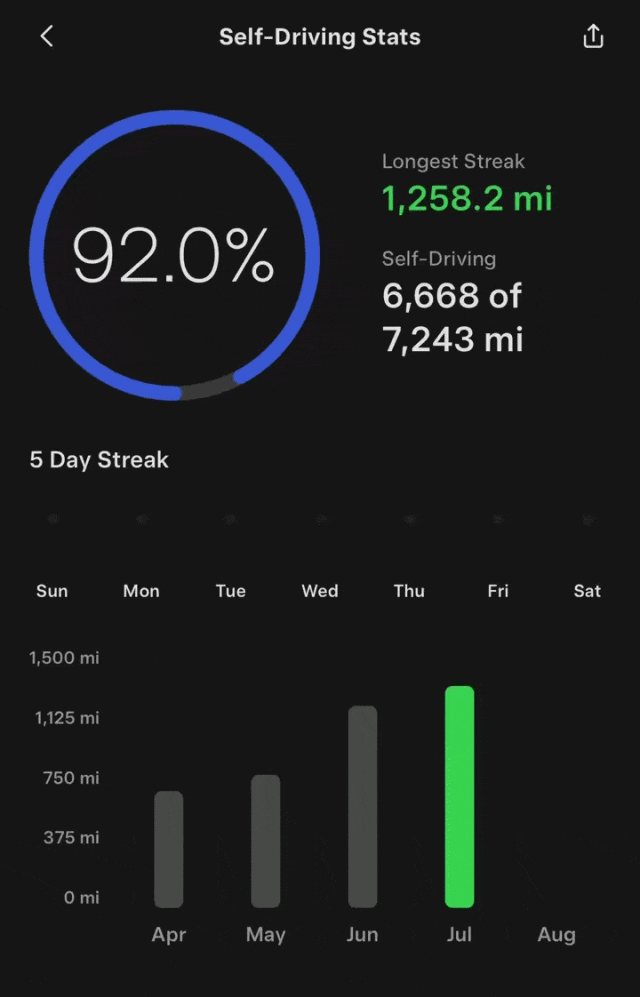Tap the green Jul bar
The image size is (640, 997).
(x=459, y=797)
